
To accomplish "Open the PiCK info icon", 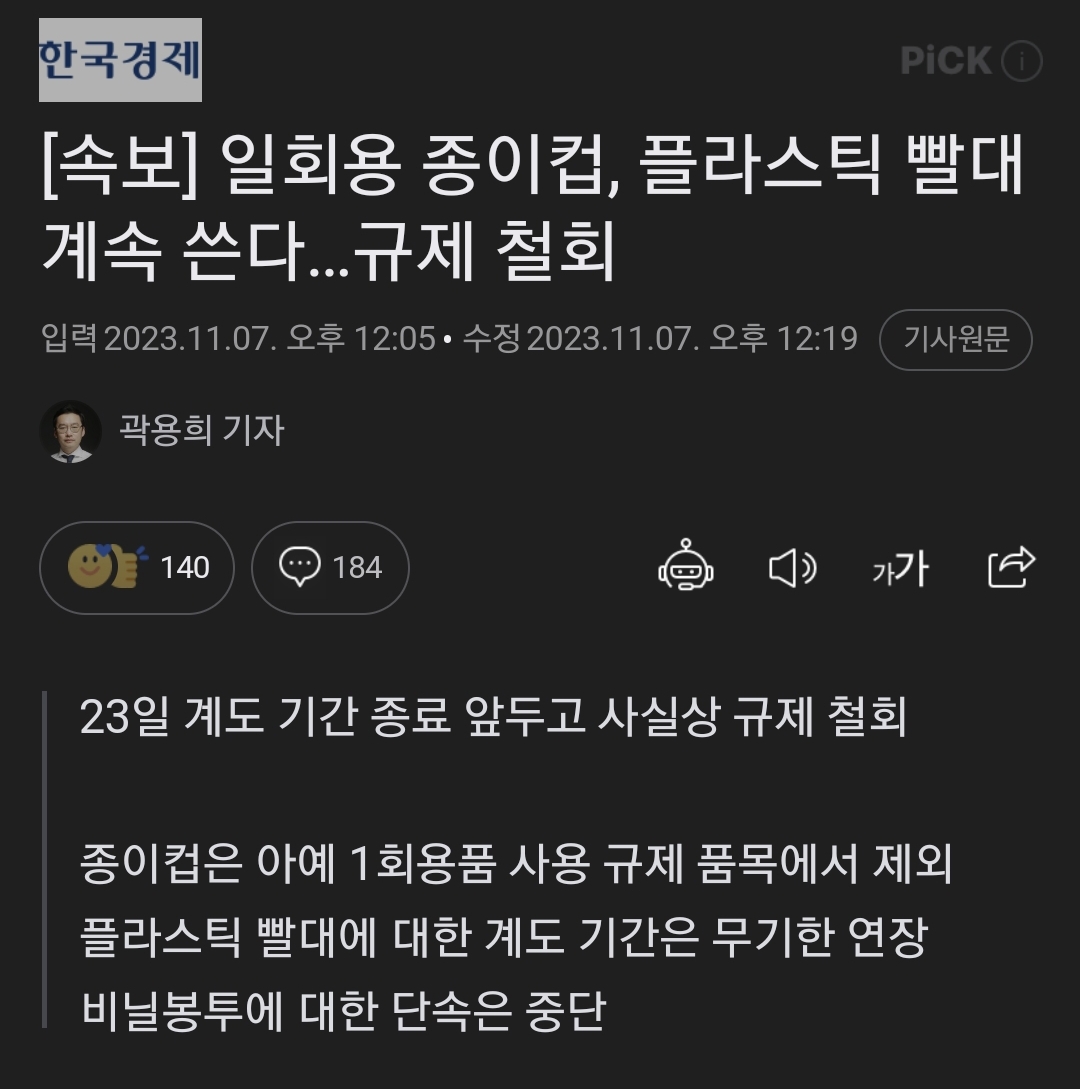I will click(1021, 62).
